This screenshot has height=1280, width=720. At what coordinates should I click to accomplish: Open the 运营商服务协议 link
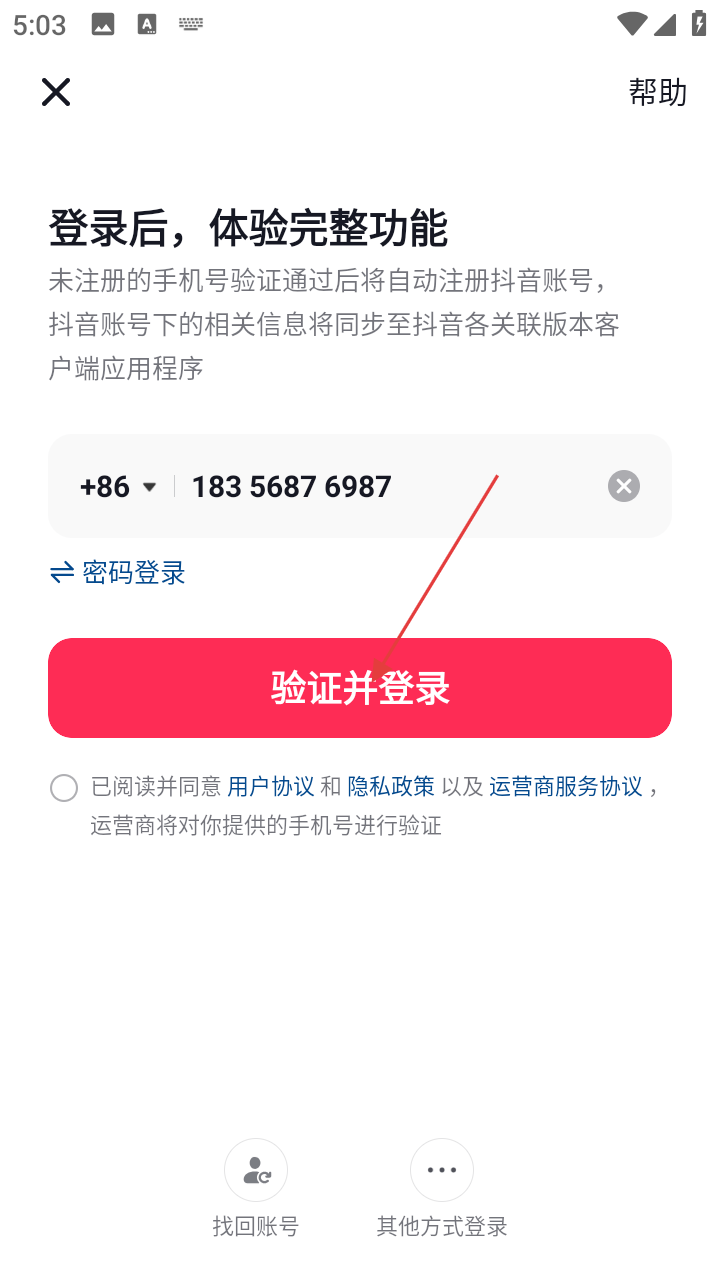(566, 787)
